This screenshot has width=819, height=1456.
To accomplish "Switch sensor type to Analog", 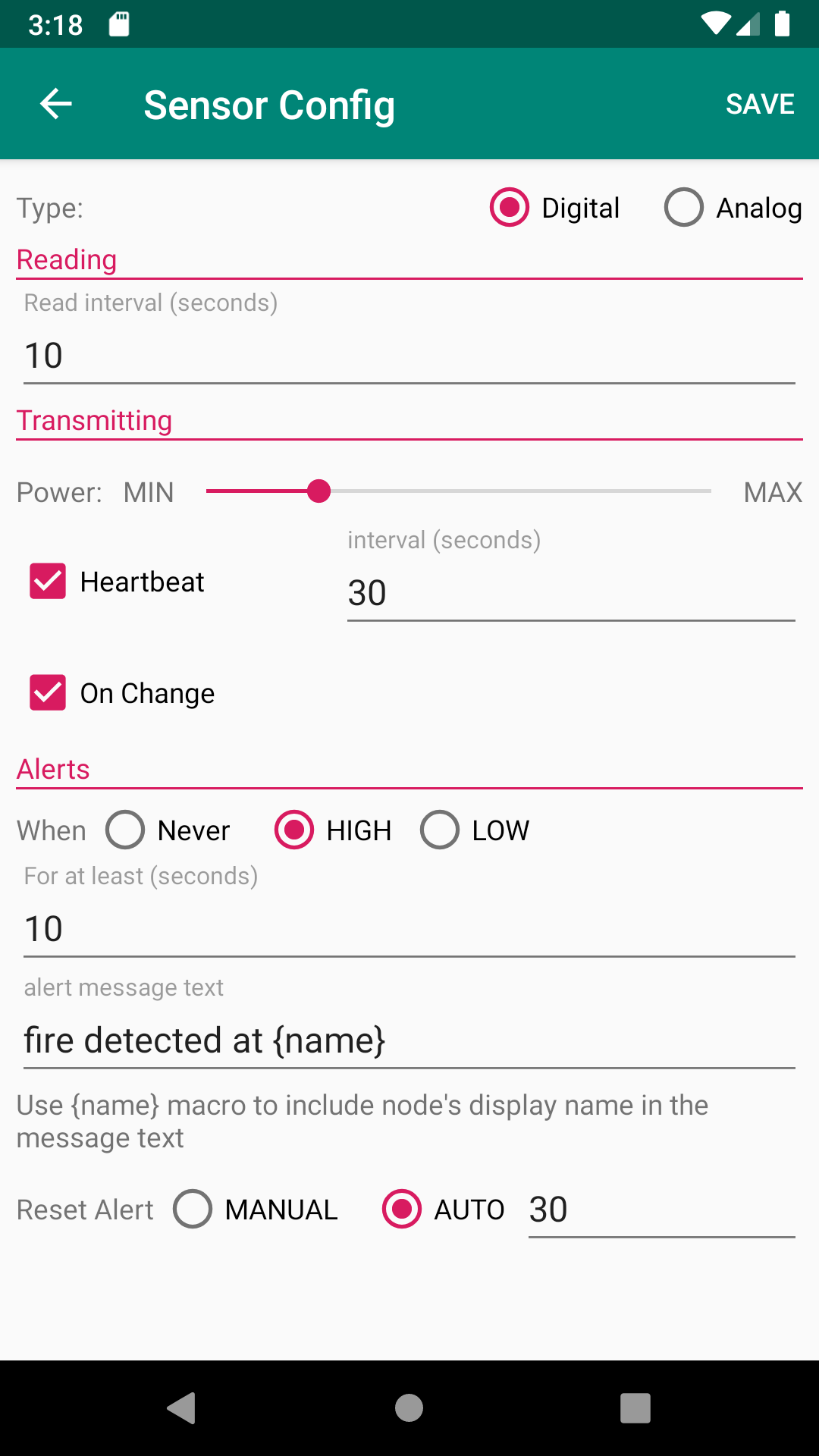I will pyautogui.click(x=733, y=208).
